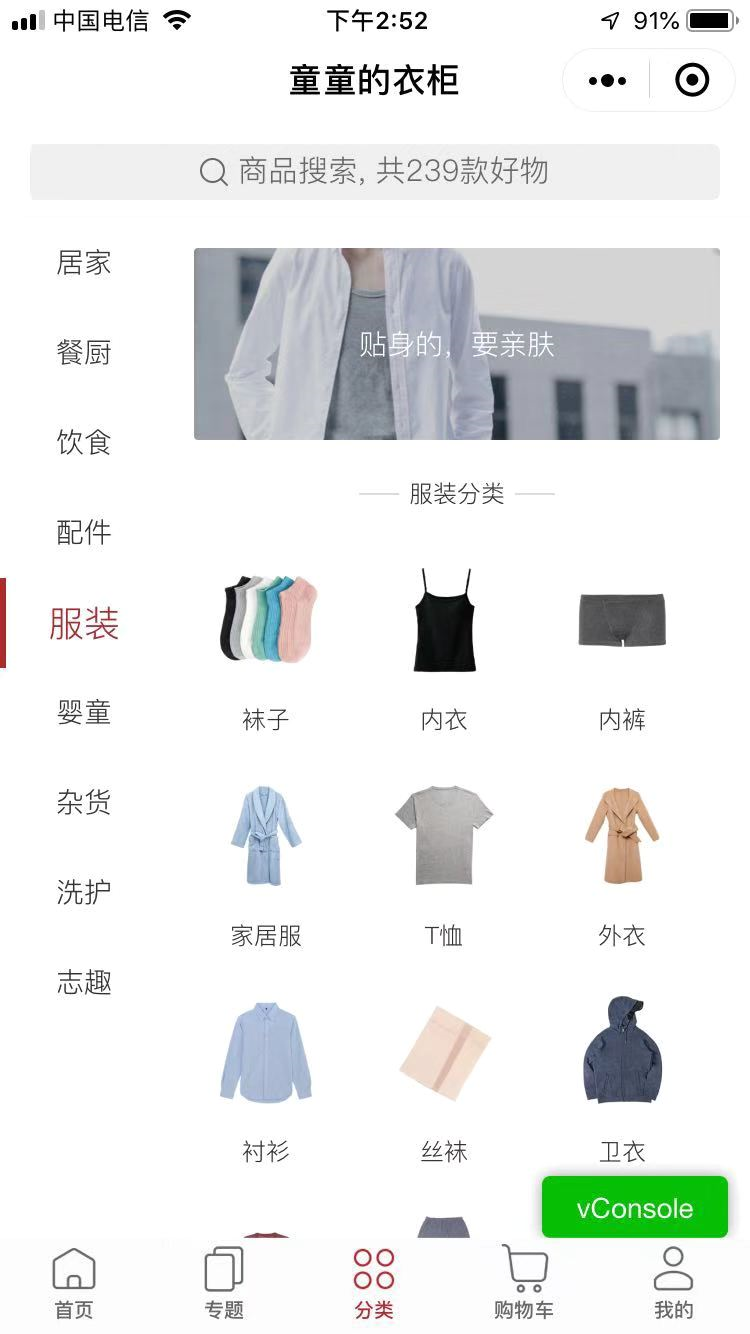The image size is (750, 1334).
Task: Open the mini program more options menu
Action: click(x=608, y=81)
